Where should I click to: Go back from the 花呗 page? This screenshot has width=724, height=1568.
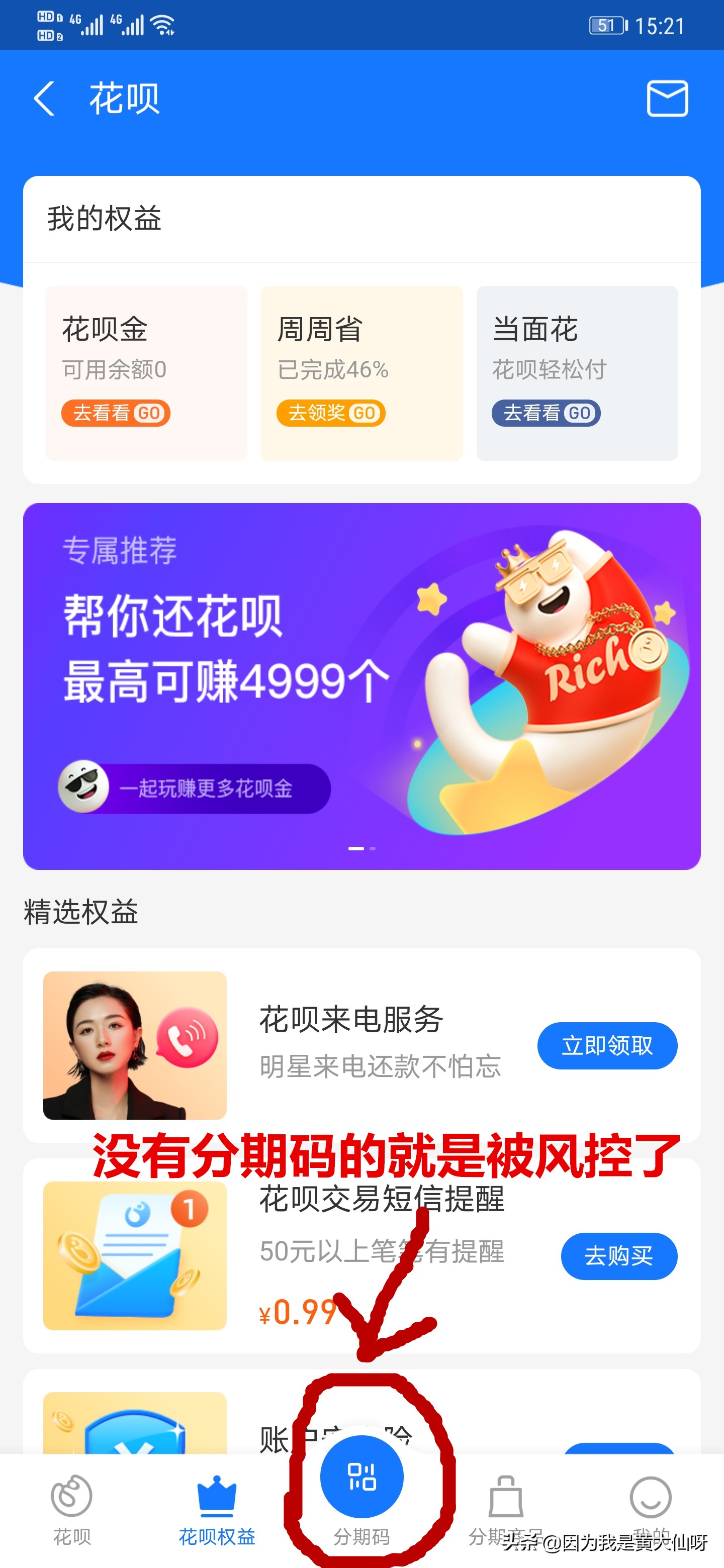44,99
